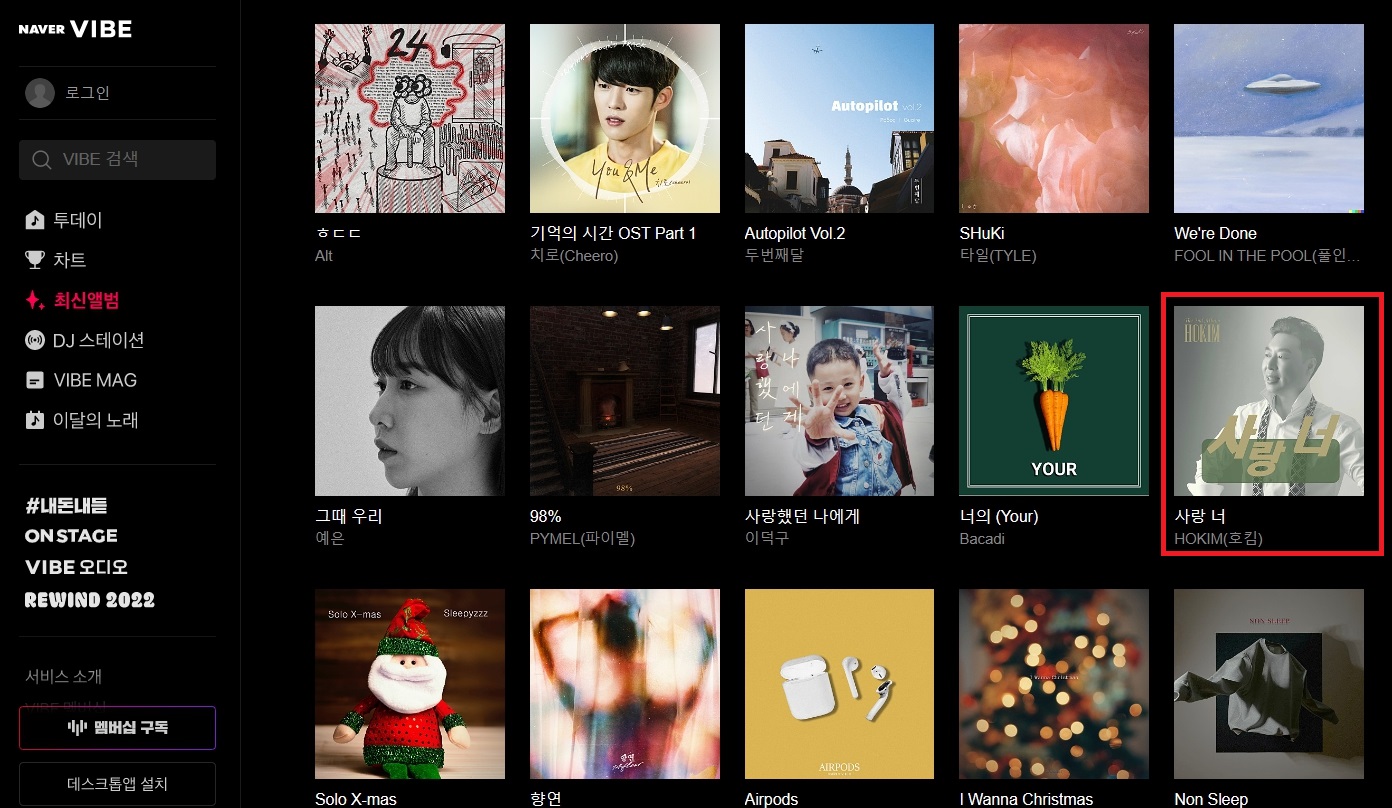
Task: Open VIBE MAG section
Action: click(94, 380)
